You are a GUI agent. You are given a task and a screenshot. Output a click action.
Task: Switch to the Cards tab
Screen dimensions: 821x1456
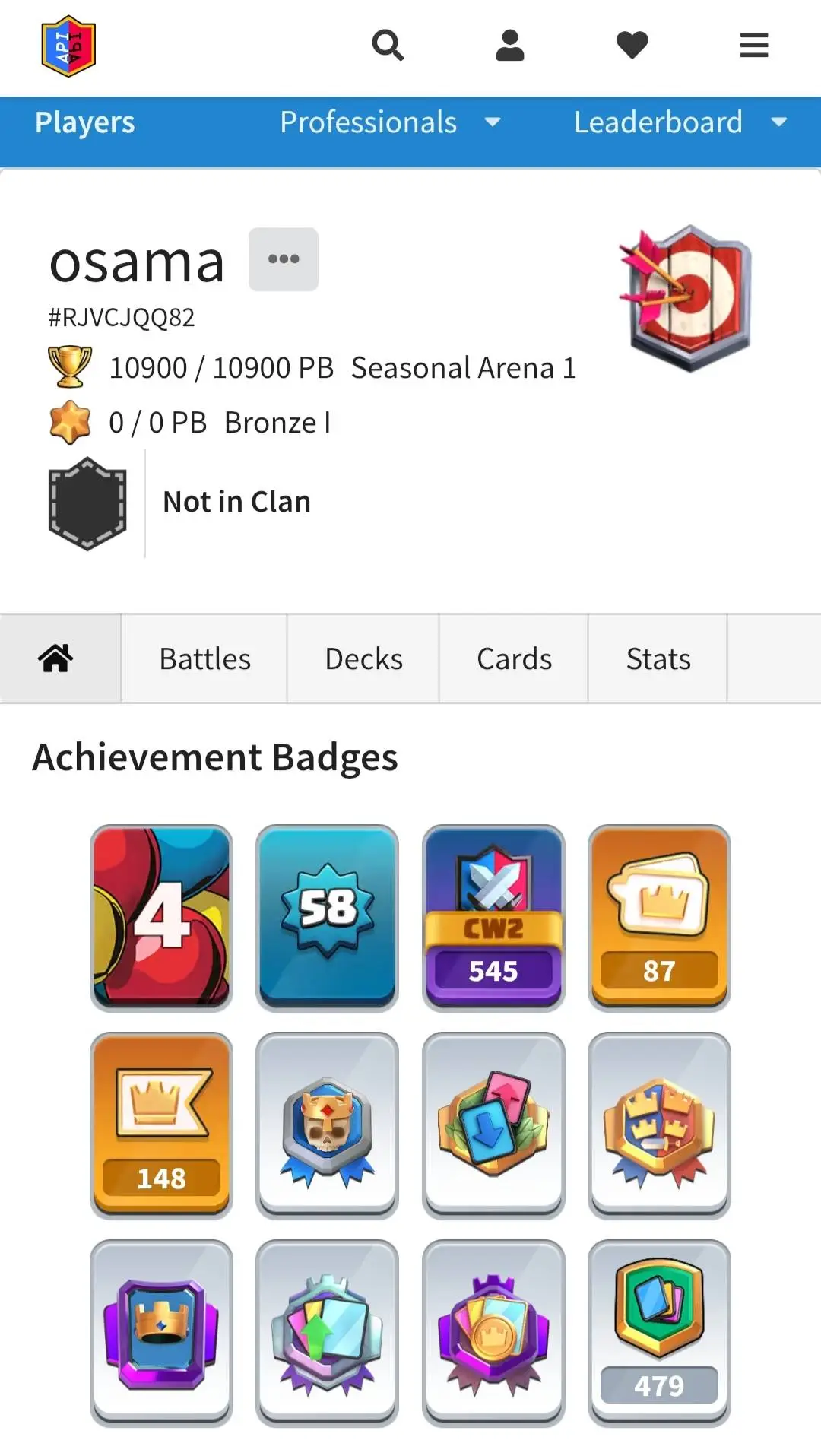514,658
